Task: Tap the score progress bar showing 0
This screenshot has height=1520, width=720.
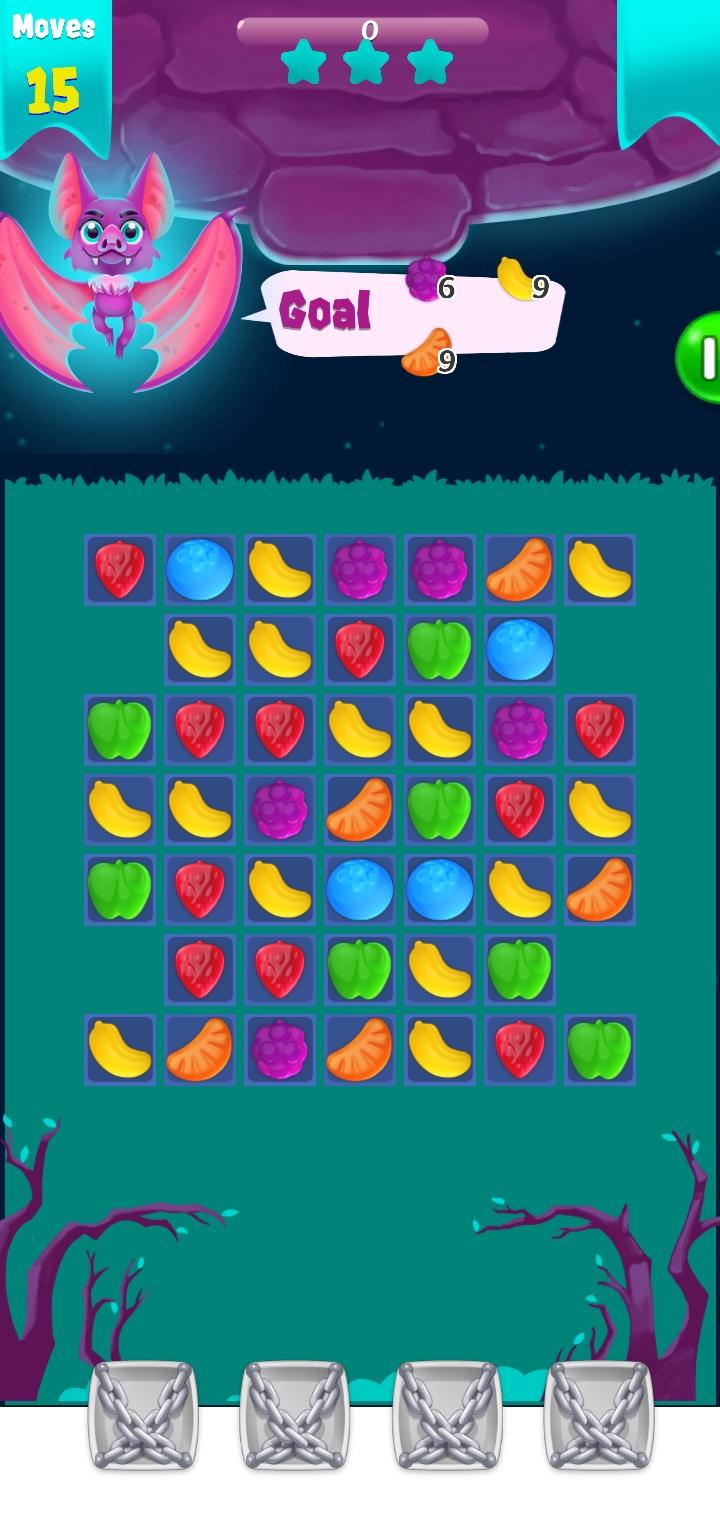Action: [x=365, y=30]
